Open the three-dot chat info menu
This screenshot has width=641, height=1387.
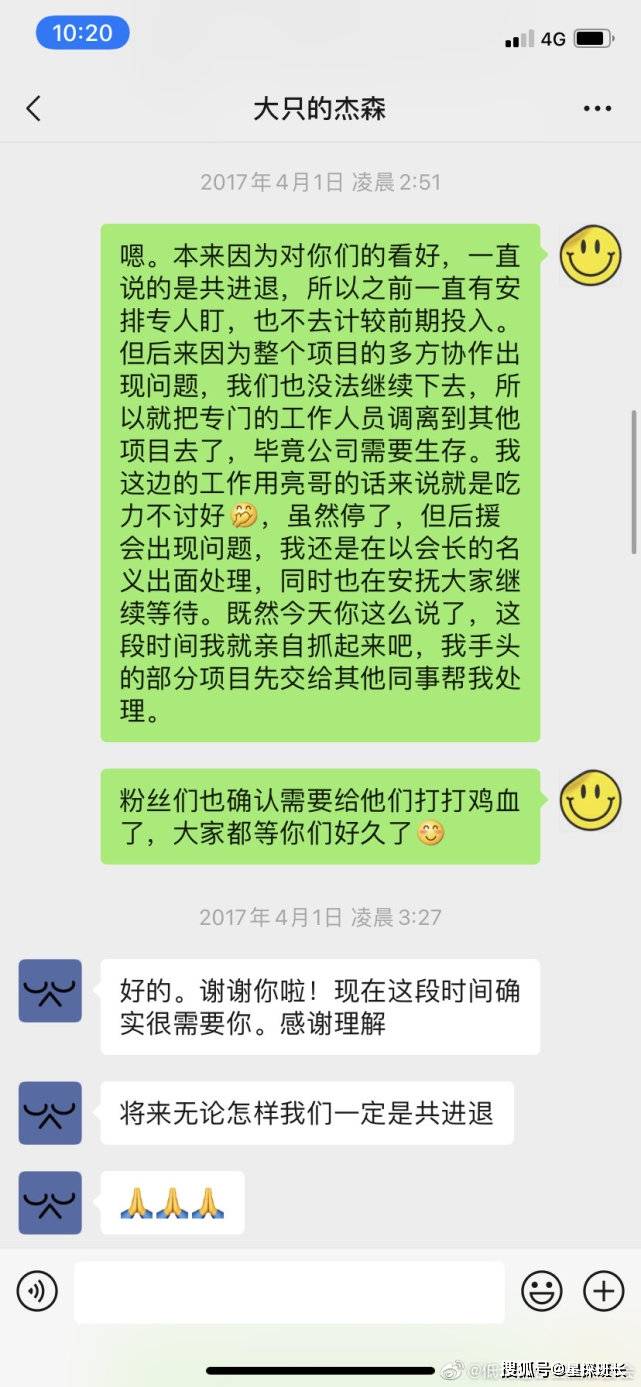point(597,109)
